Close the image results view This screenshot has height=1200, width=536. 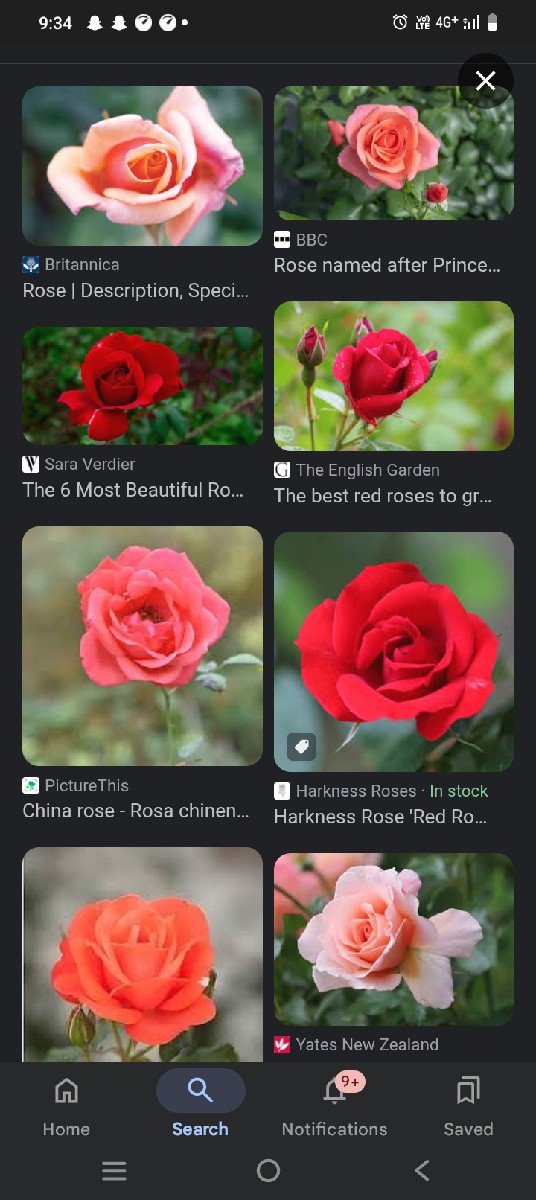(x=486, y=81)
